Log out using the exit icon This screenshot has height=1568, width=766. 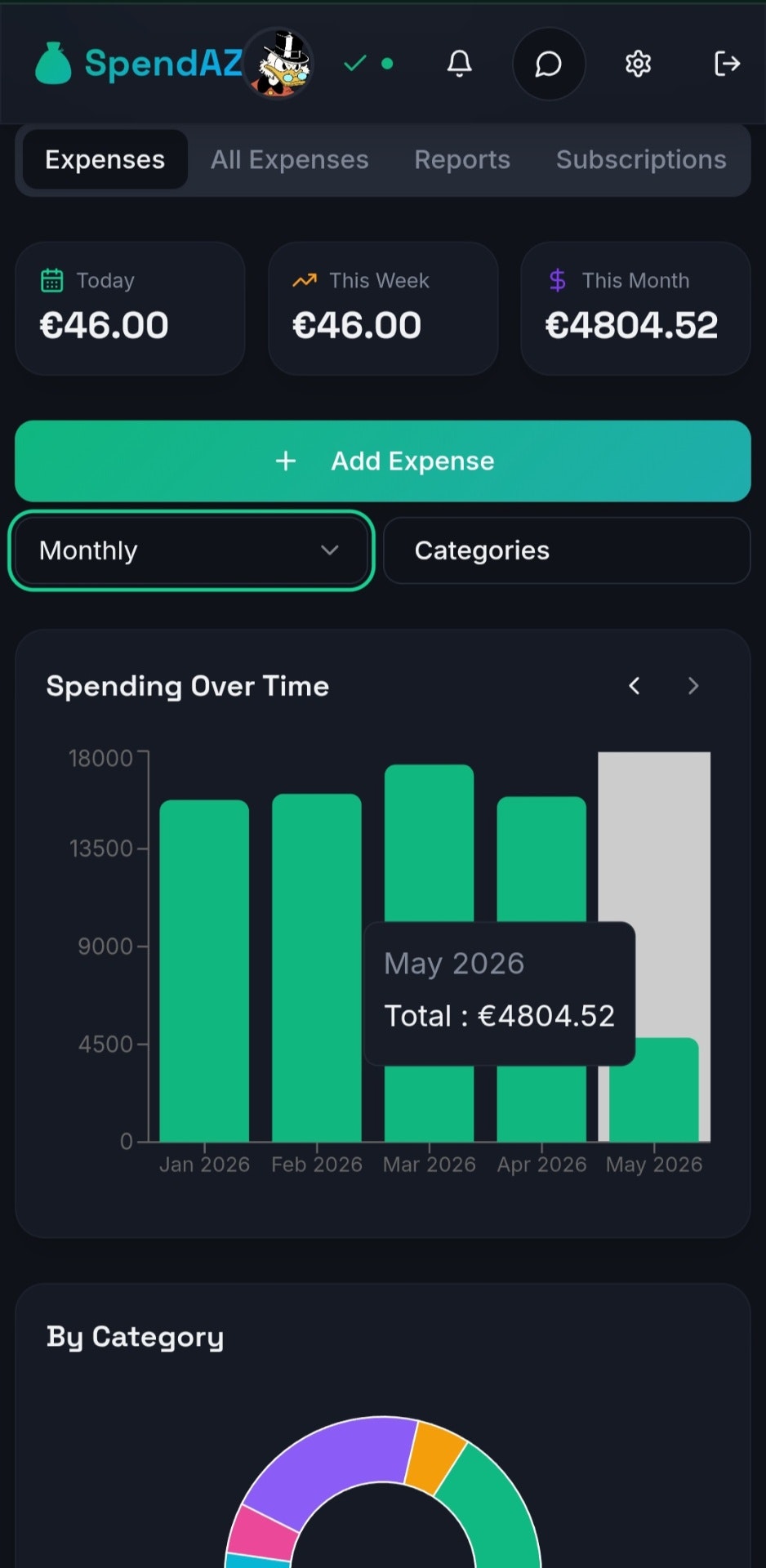point(727,64)
